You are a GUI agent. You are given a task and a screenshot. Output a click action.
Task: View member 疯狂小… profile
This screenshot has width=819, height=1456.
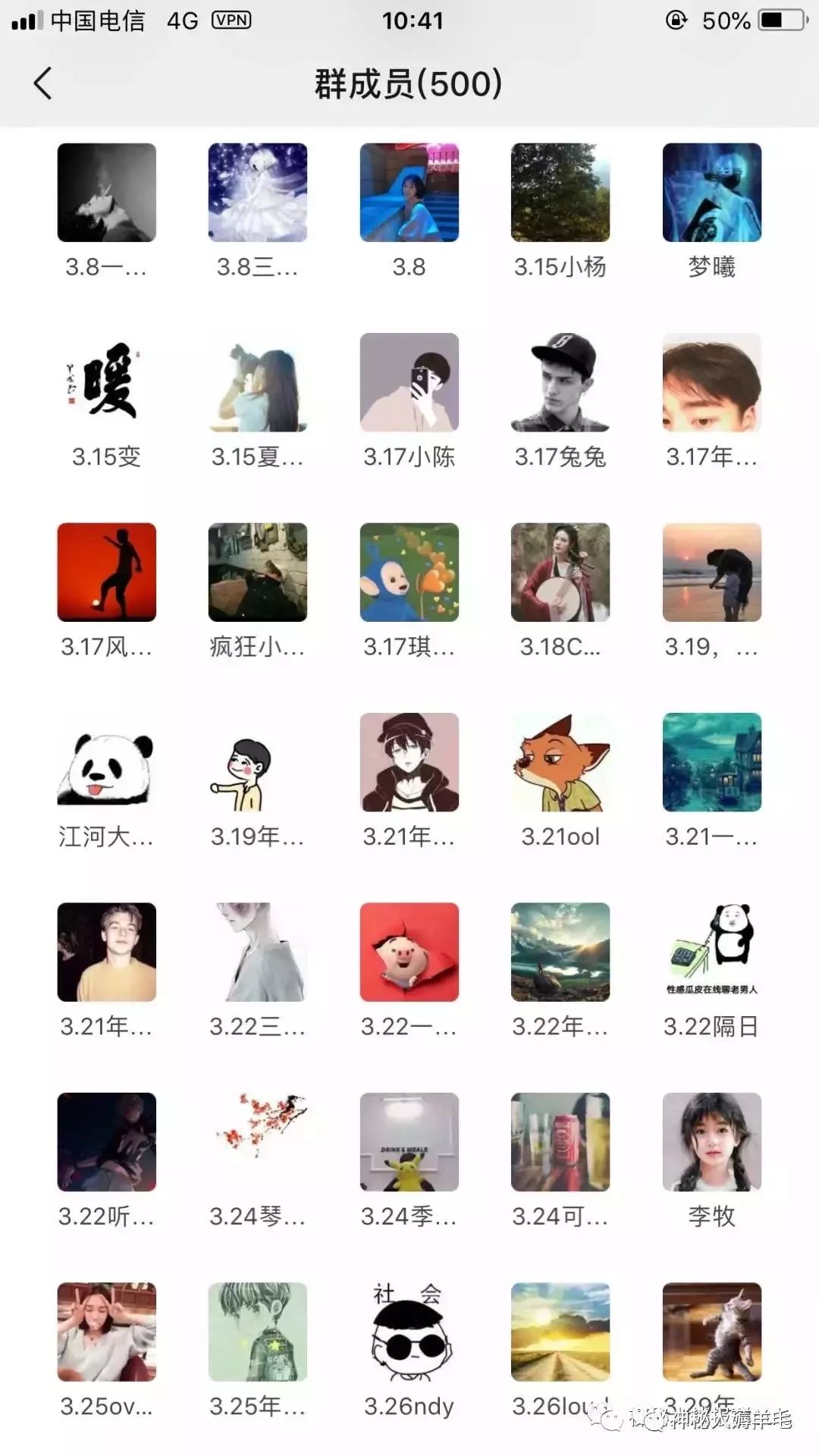tap(258, 573)
